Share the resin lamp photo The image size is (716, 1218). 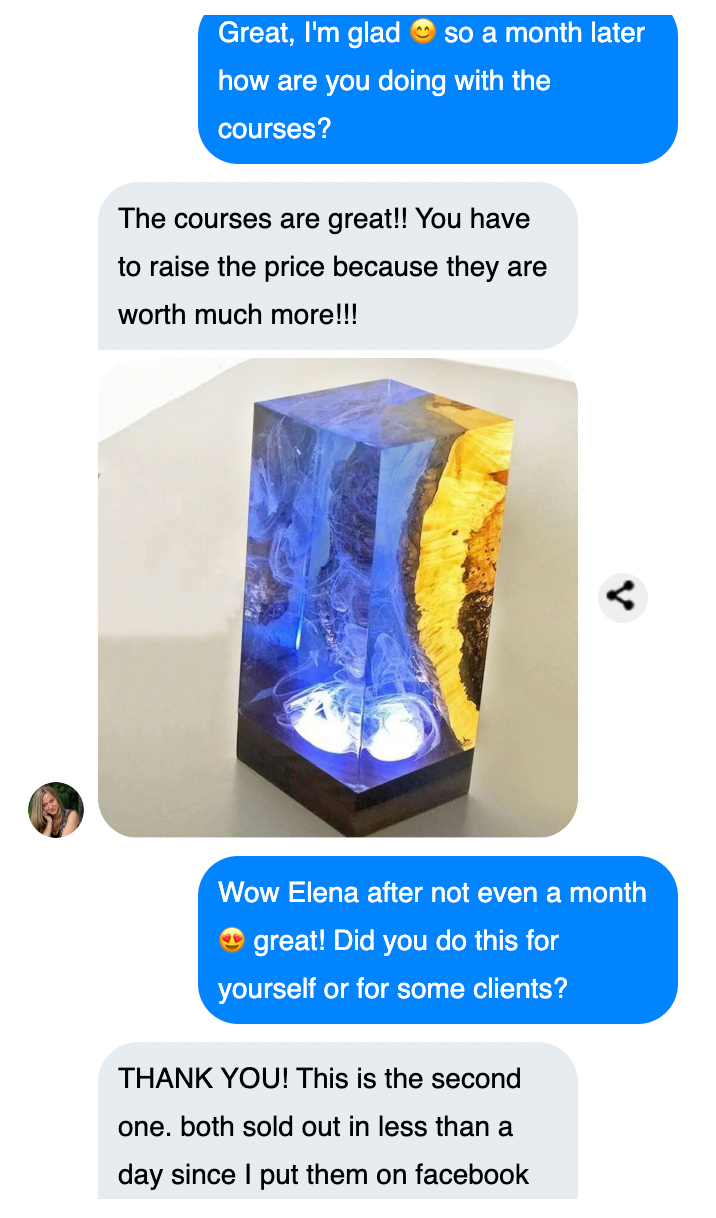pyautogui.click(x=622, y=598)
